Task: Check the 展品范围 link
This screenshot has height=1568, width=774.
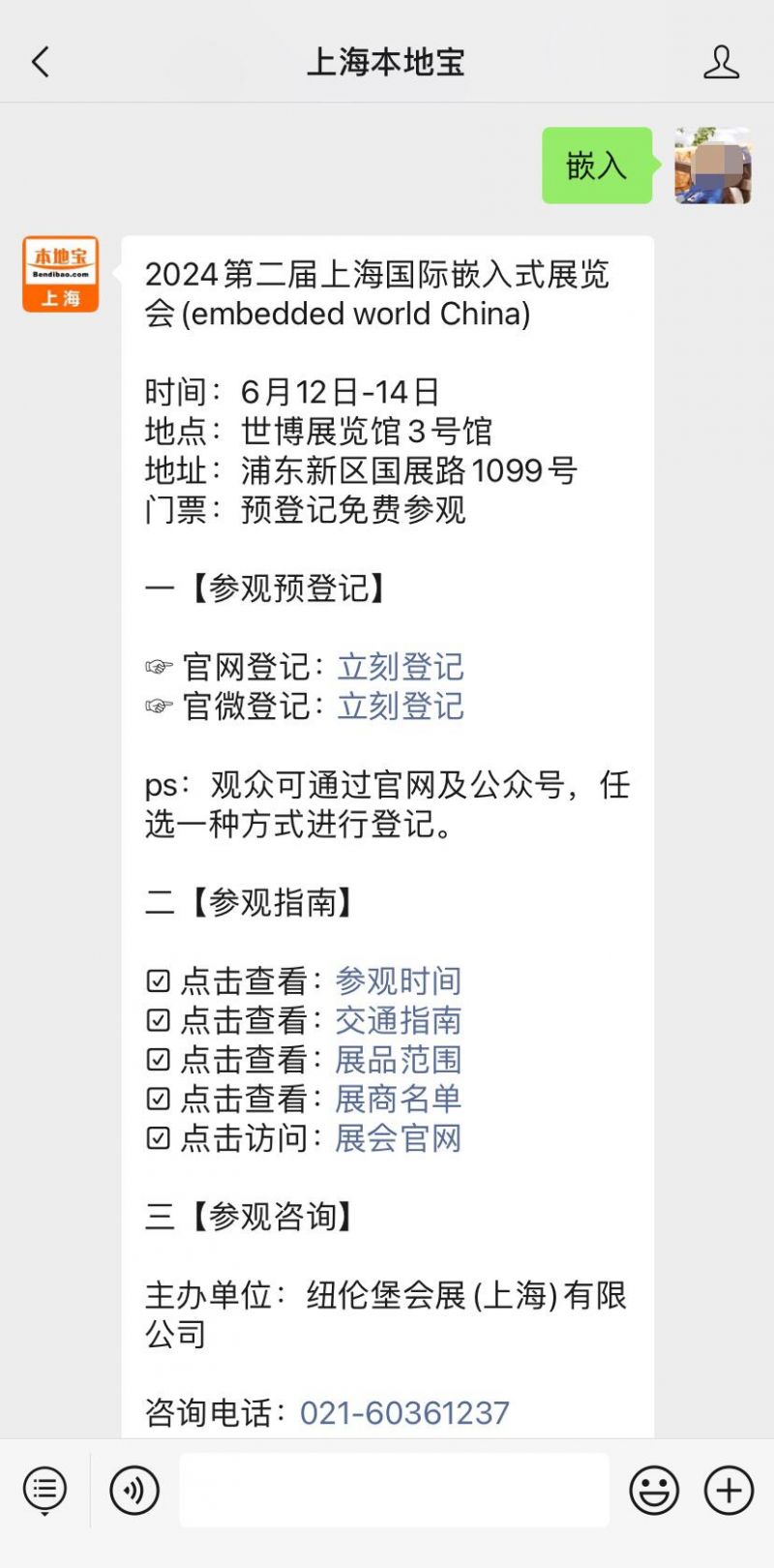Action: [x=399, y=1060]
